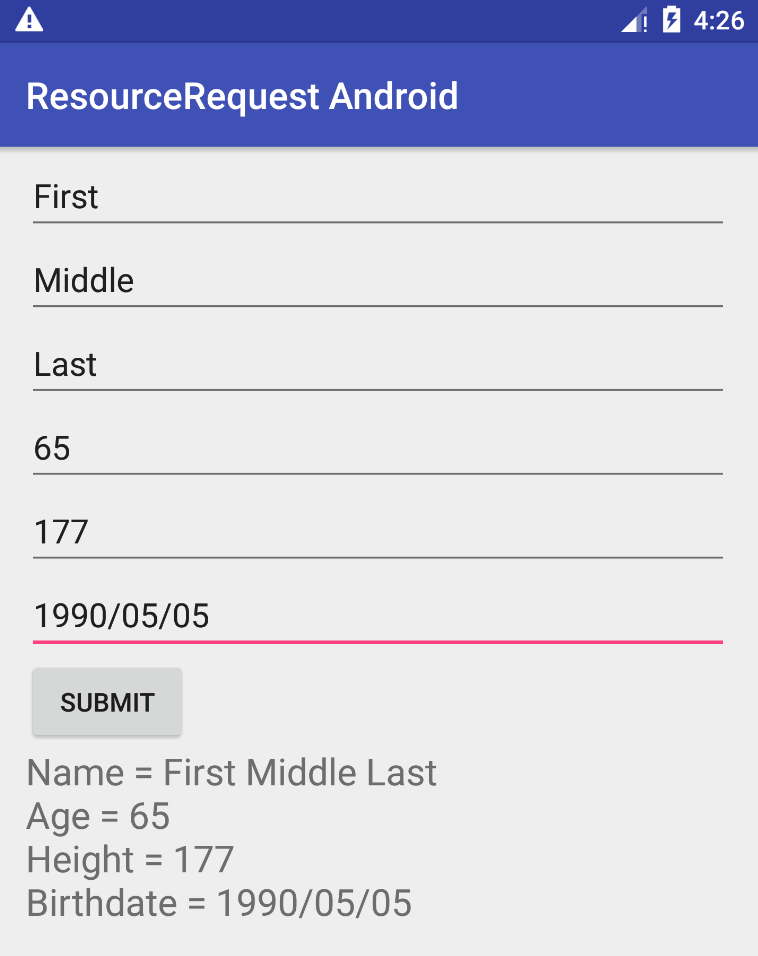Click the warning icon in the status bar
Viewport: 758px width, 956px height.
(x=28, y=18)
